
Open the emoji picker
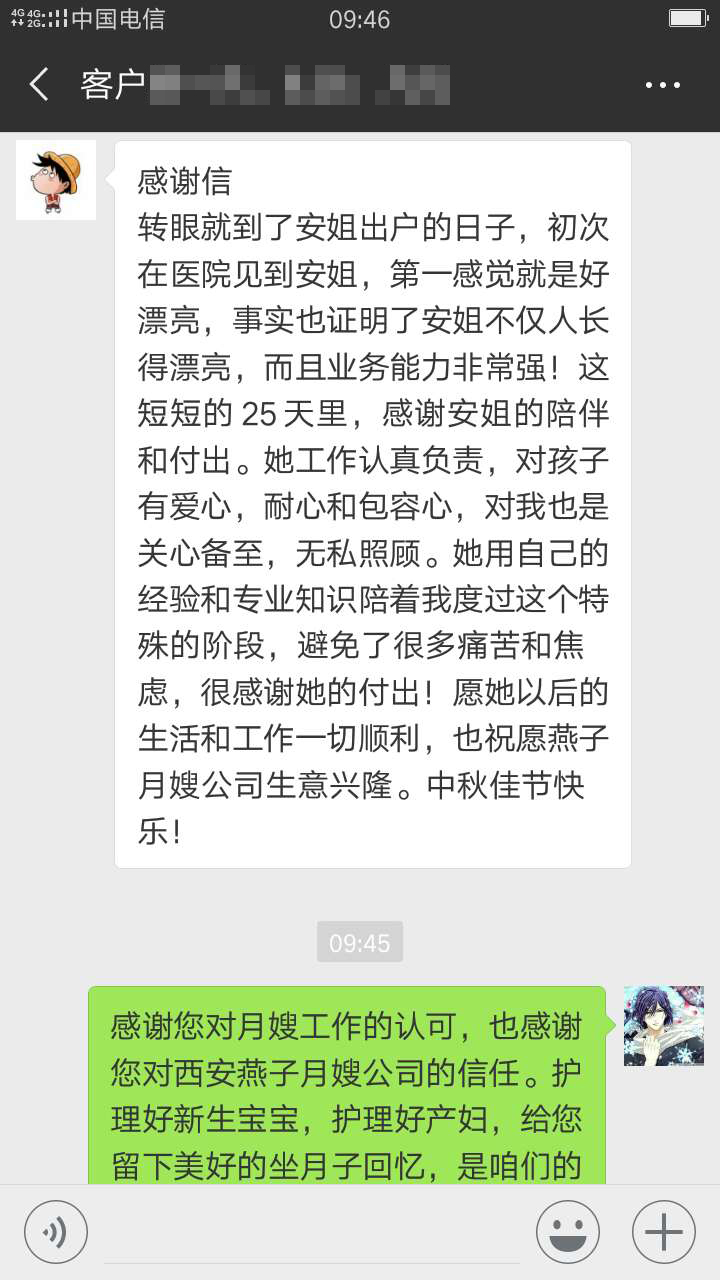(x=567, y=1231)
